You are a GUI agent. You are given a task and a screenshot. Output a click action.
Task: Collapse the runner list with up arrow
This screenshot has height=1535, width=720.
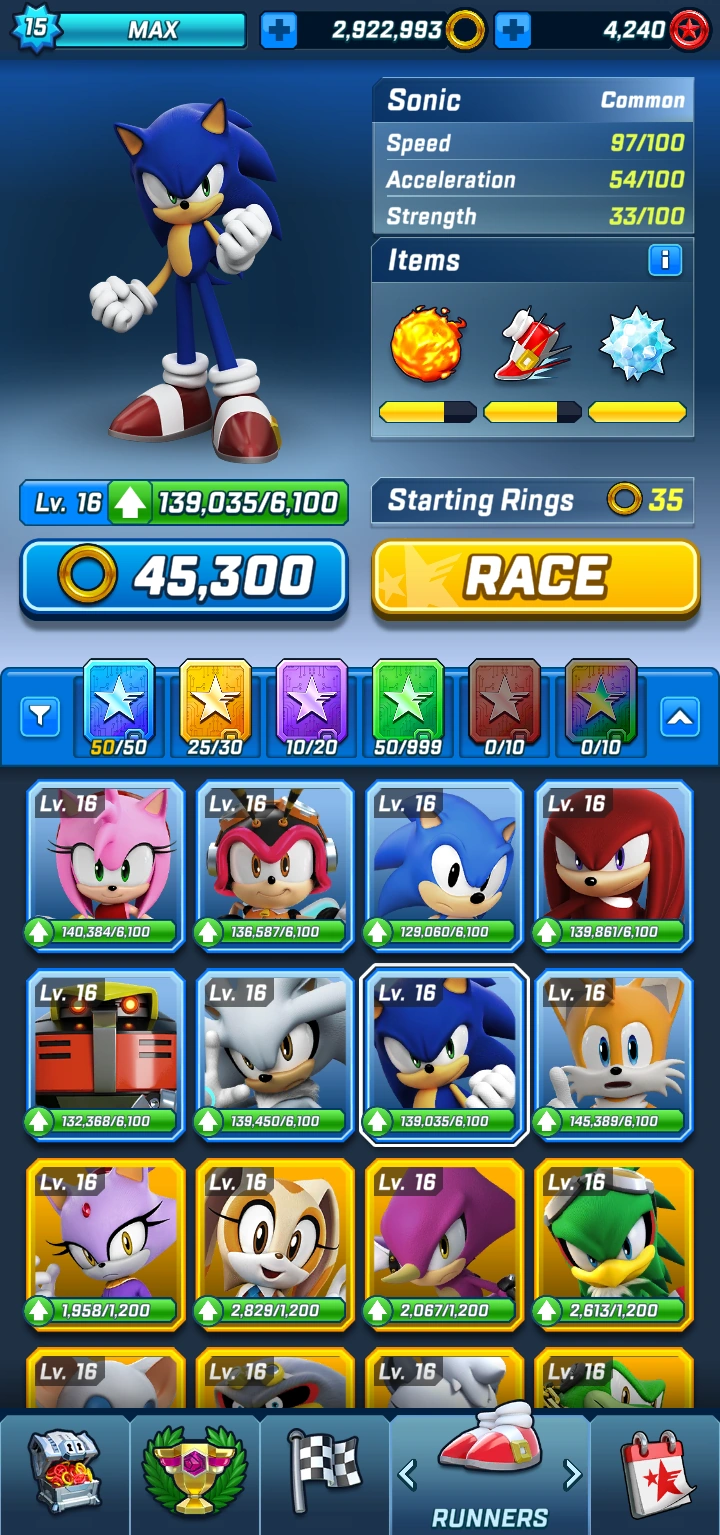point(680,716)
